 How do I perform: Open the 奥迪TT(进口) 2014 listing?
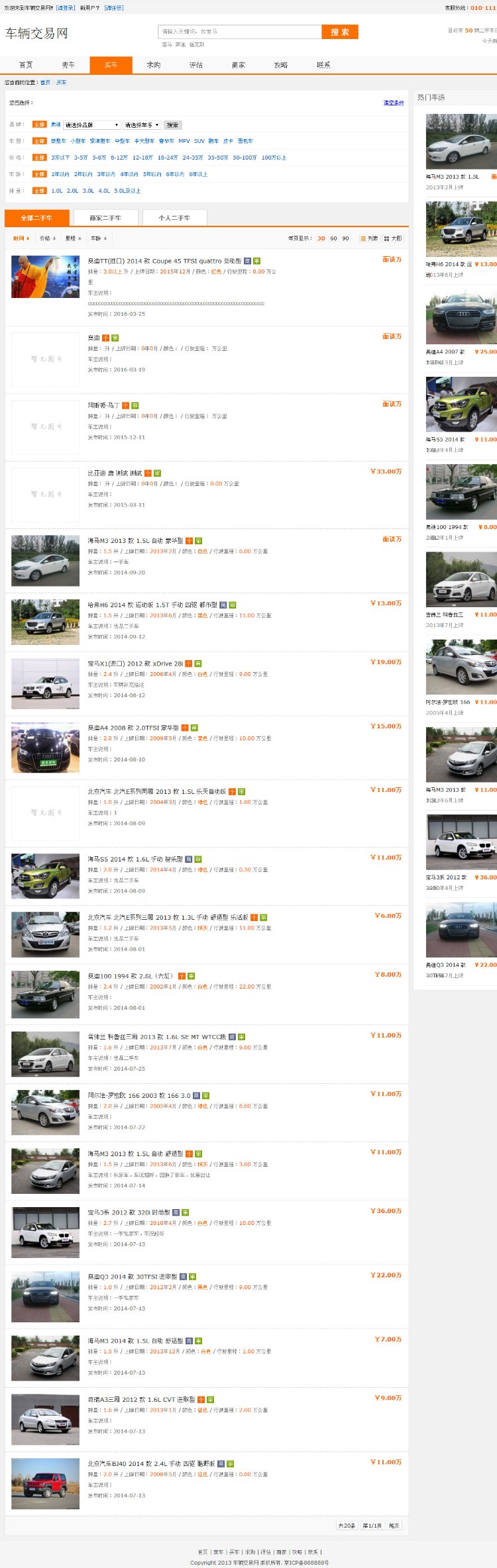tap(165, 261)
